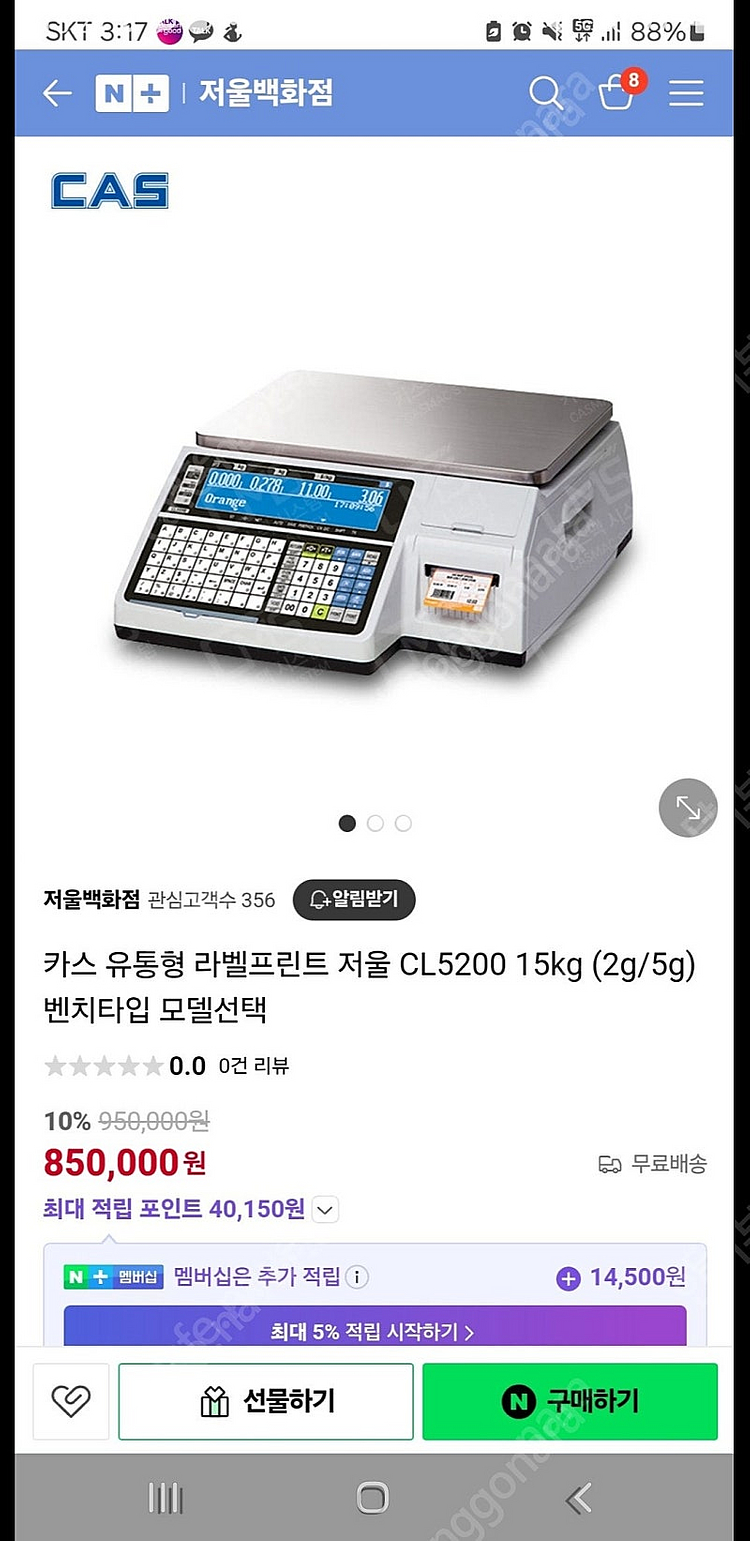The image size is (750, 1541).
Task: Open the hamburger menu
Action: coord(686,94)
